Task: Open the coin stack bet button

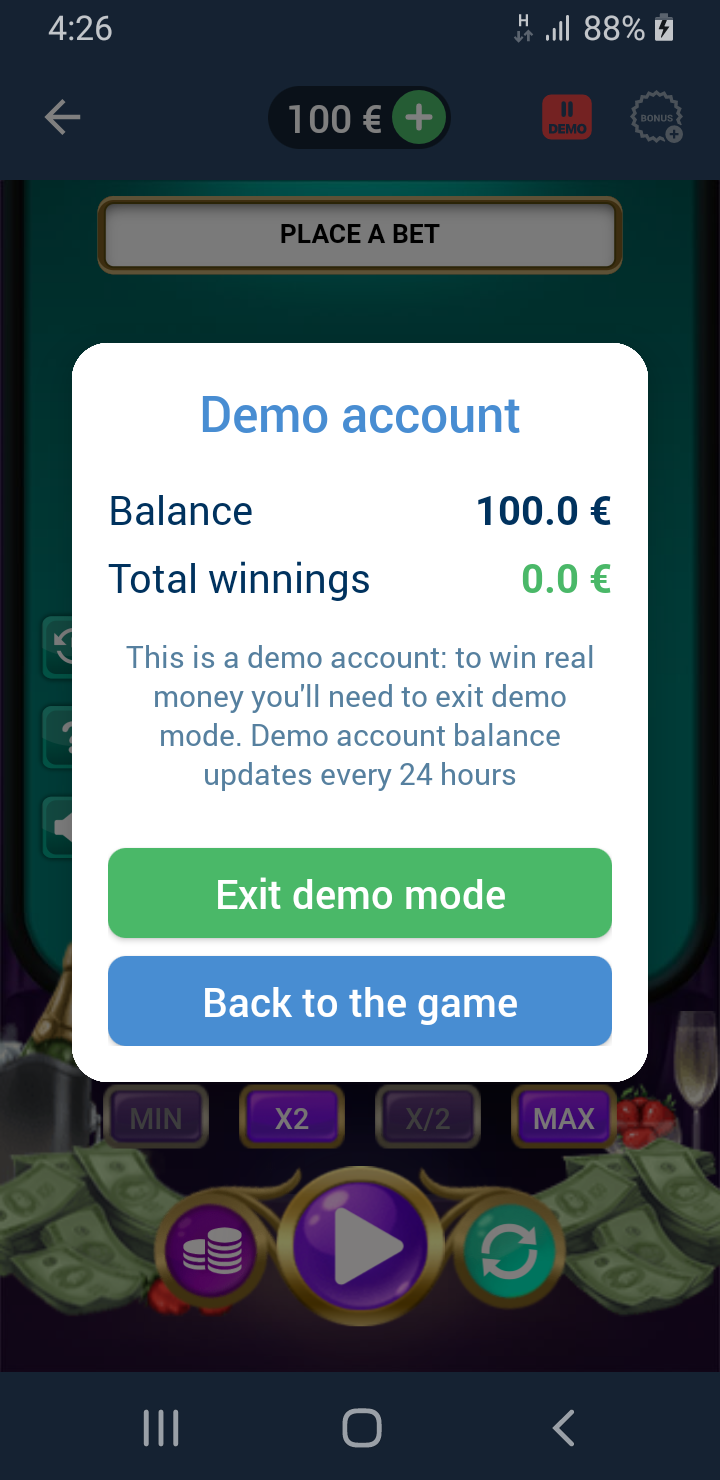Action: 211,1250
